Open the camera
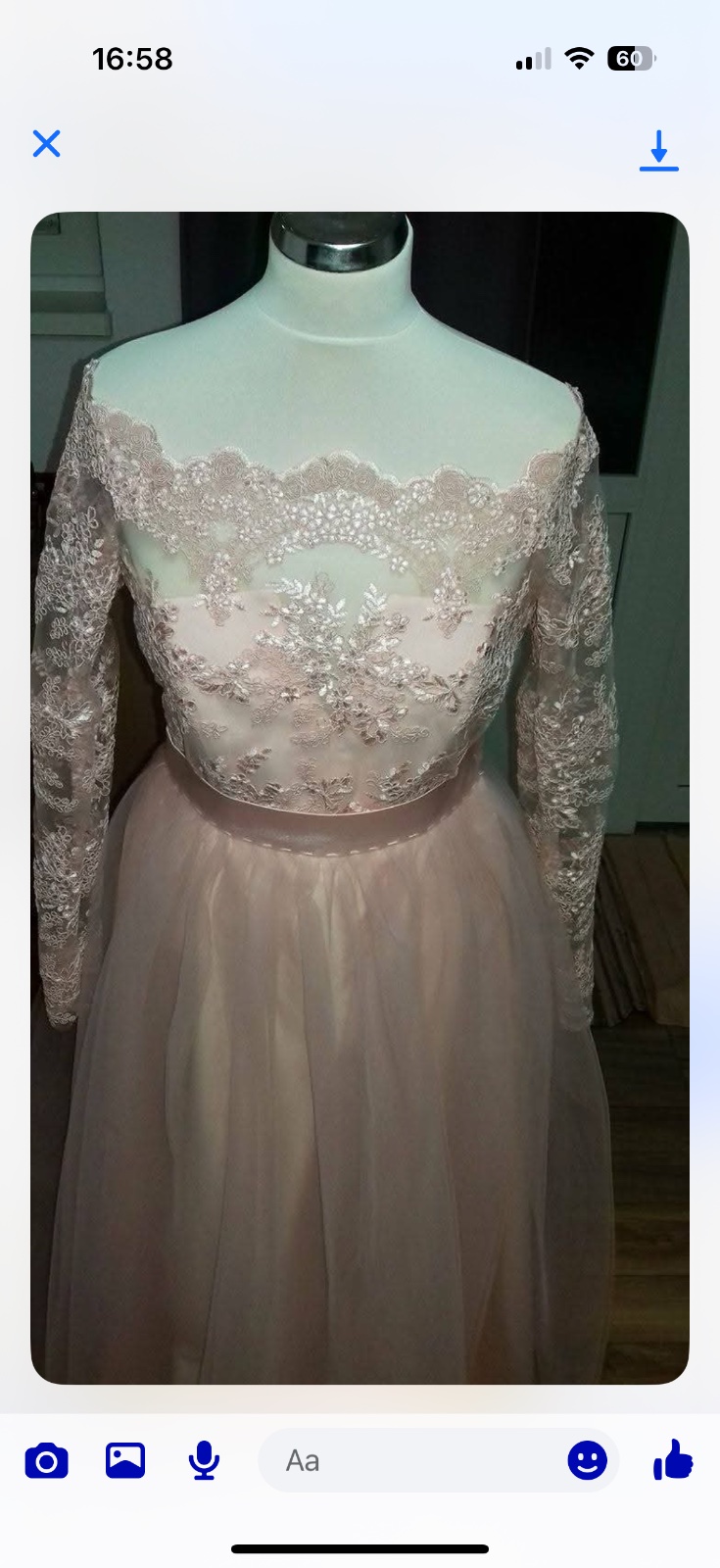Image resolution: width=720 pixels, height=1568 pixels. pos(46,1461)
